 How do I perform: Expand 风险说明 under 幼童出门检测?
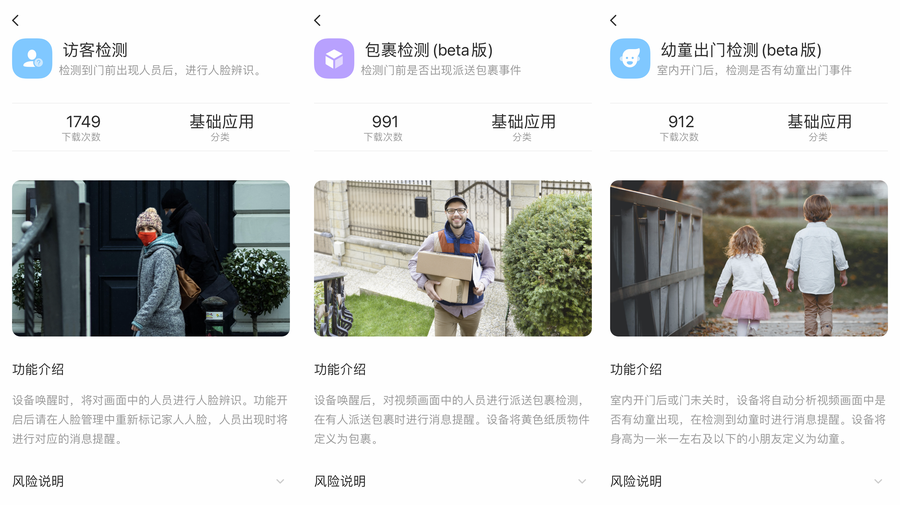click(x=878, y=481)
